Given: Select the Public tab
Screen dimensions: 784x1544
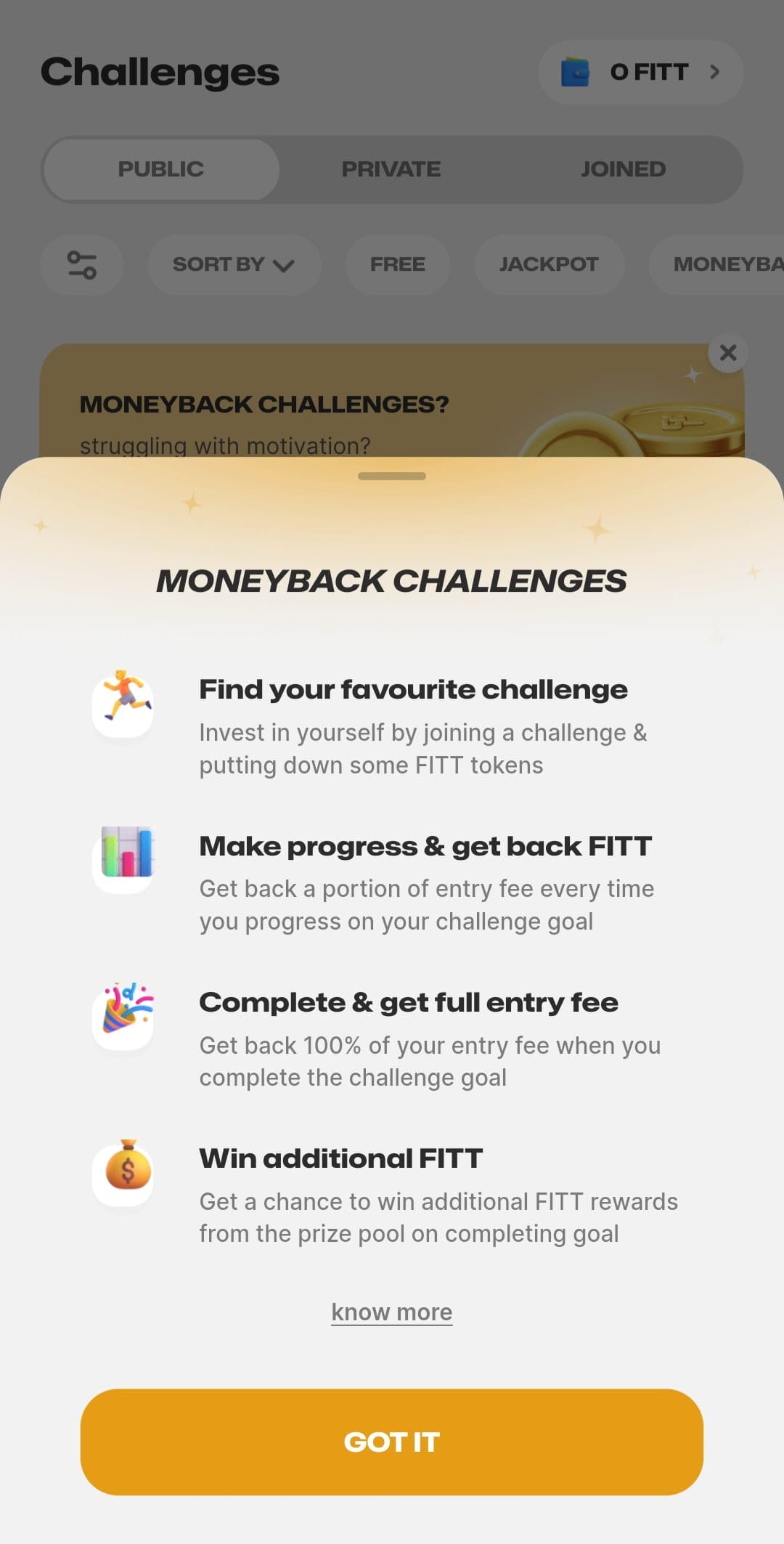Looking at the screenshot, I should click(161, 169).
